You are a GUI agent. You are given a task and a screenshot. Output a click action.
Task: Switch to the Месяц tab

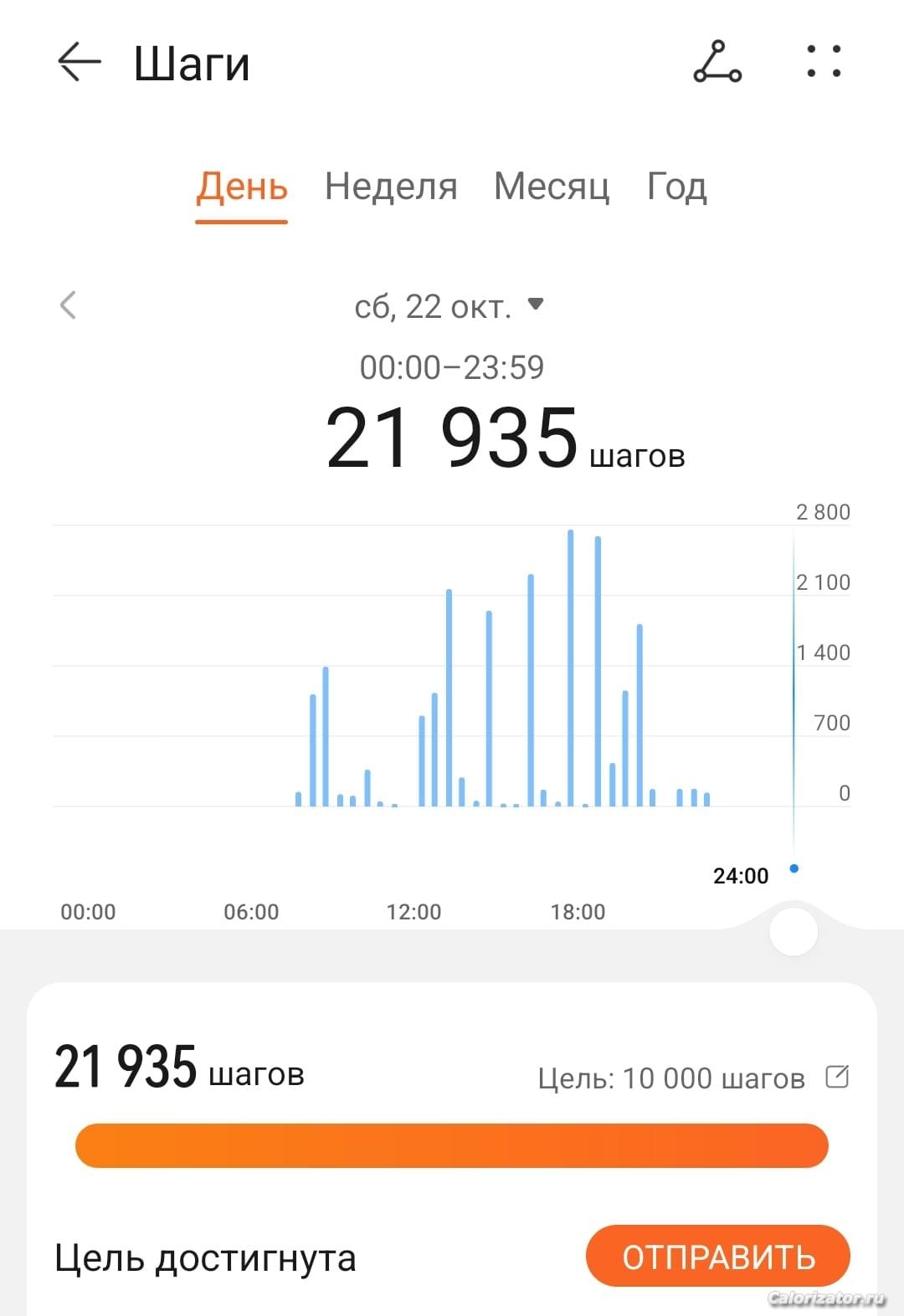[x=552, y=187]
